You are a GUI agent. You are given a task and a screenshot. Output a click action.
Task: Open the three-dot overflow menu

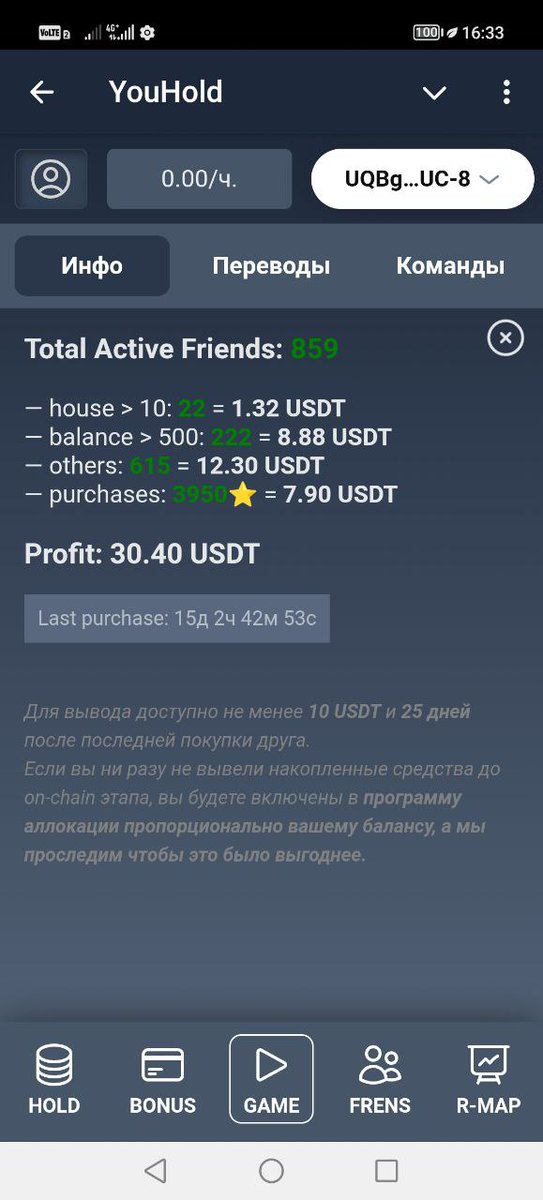tap(506, 93)
